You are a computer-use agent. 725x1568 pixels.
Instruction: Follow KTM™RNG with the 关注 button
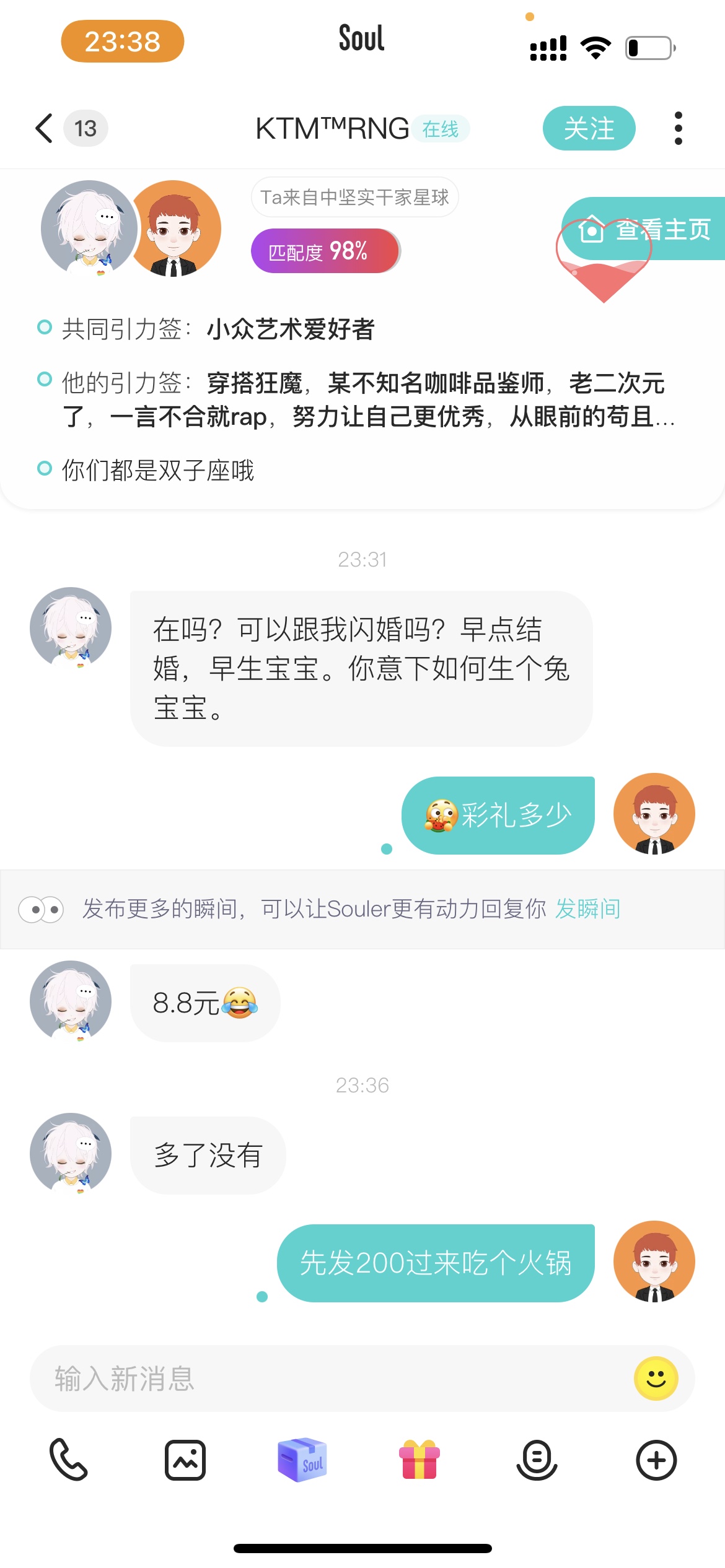[x=589, y=128]
